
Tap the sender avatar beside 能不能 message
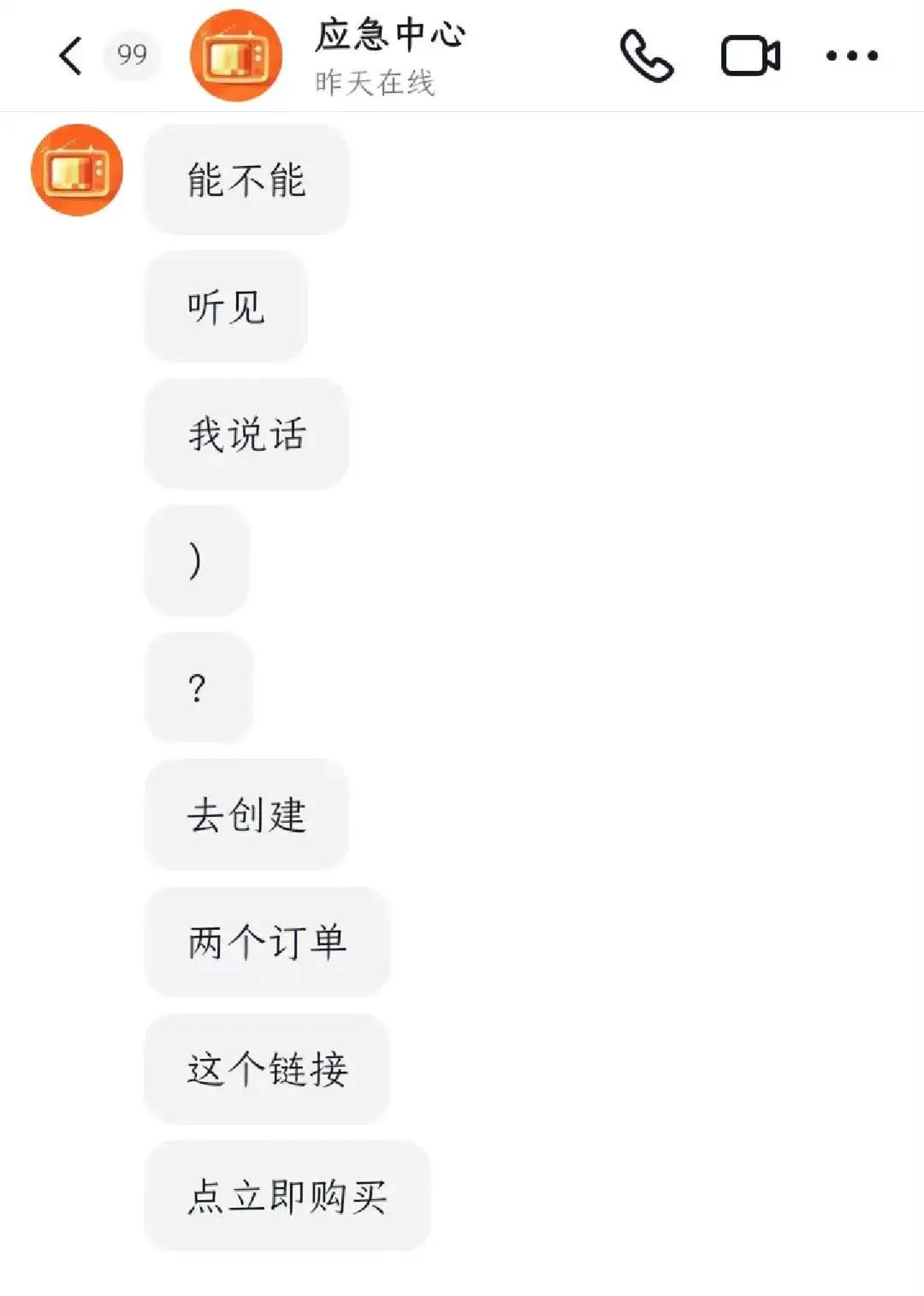click(77, 170)
